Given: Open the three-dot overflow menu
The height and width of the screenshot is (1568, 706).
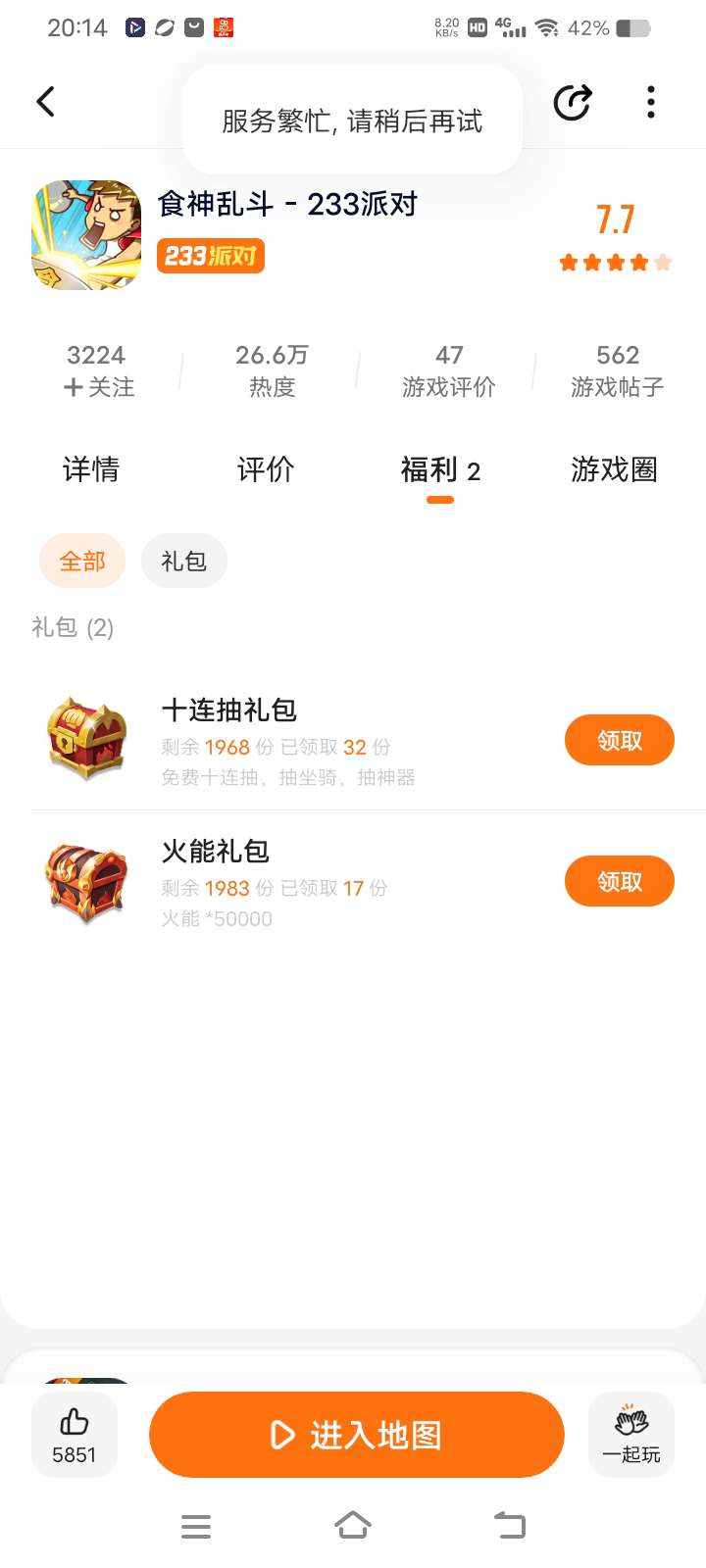Looking at the screenshot, I should [x=650, y=102].
